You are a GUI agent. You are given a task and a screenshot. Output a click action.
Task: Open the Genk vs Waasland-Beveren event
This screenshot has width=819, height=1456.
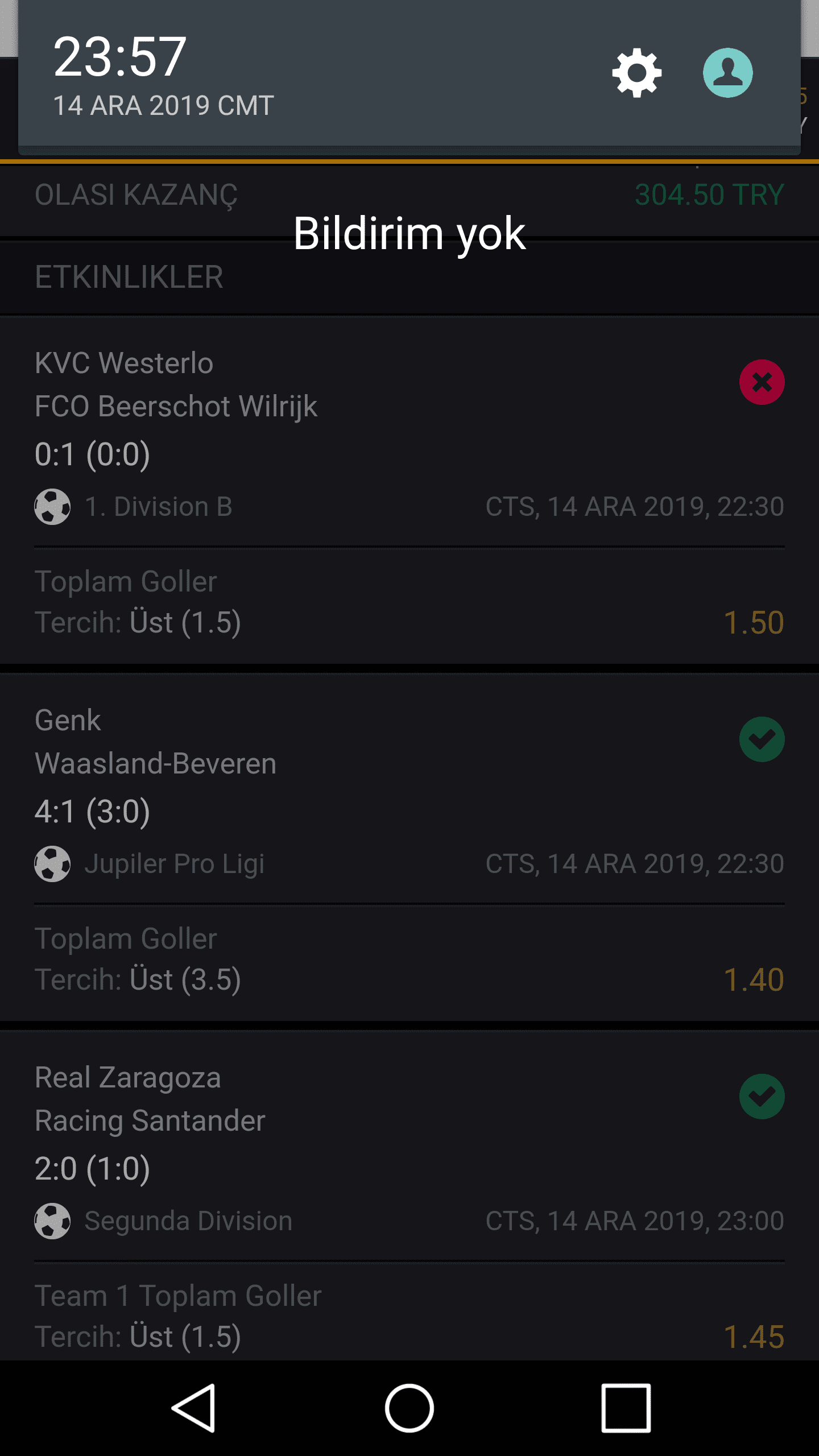(x=409, y=847)
